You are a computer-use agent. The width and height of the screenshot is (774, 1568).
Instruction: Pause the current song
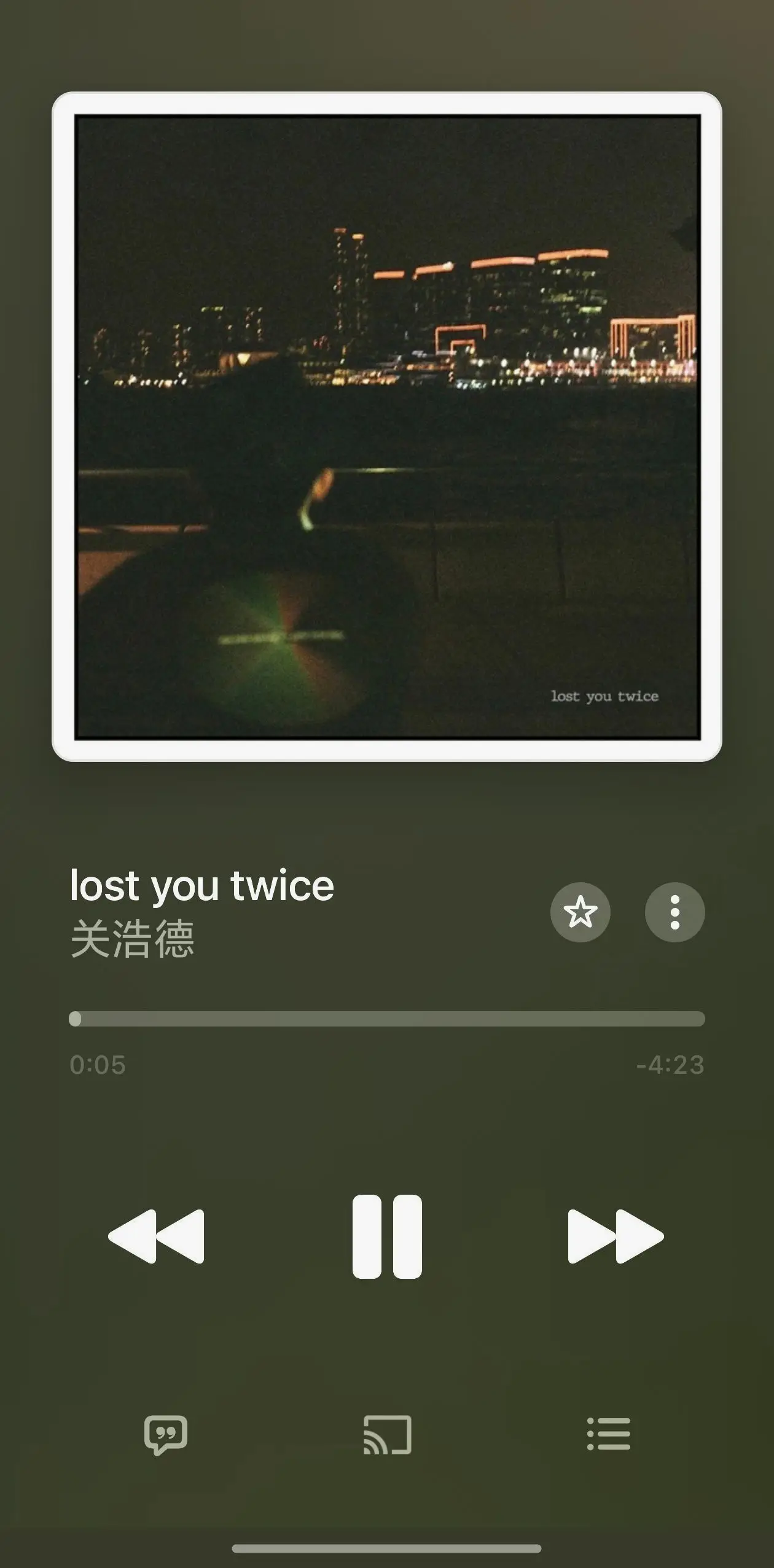[387, 1236]
